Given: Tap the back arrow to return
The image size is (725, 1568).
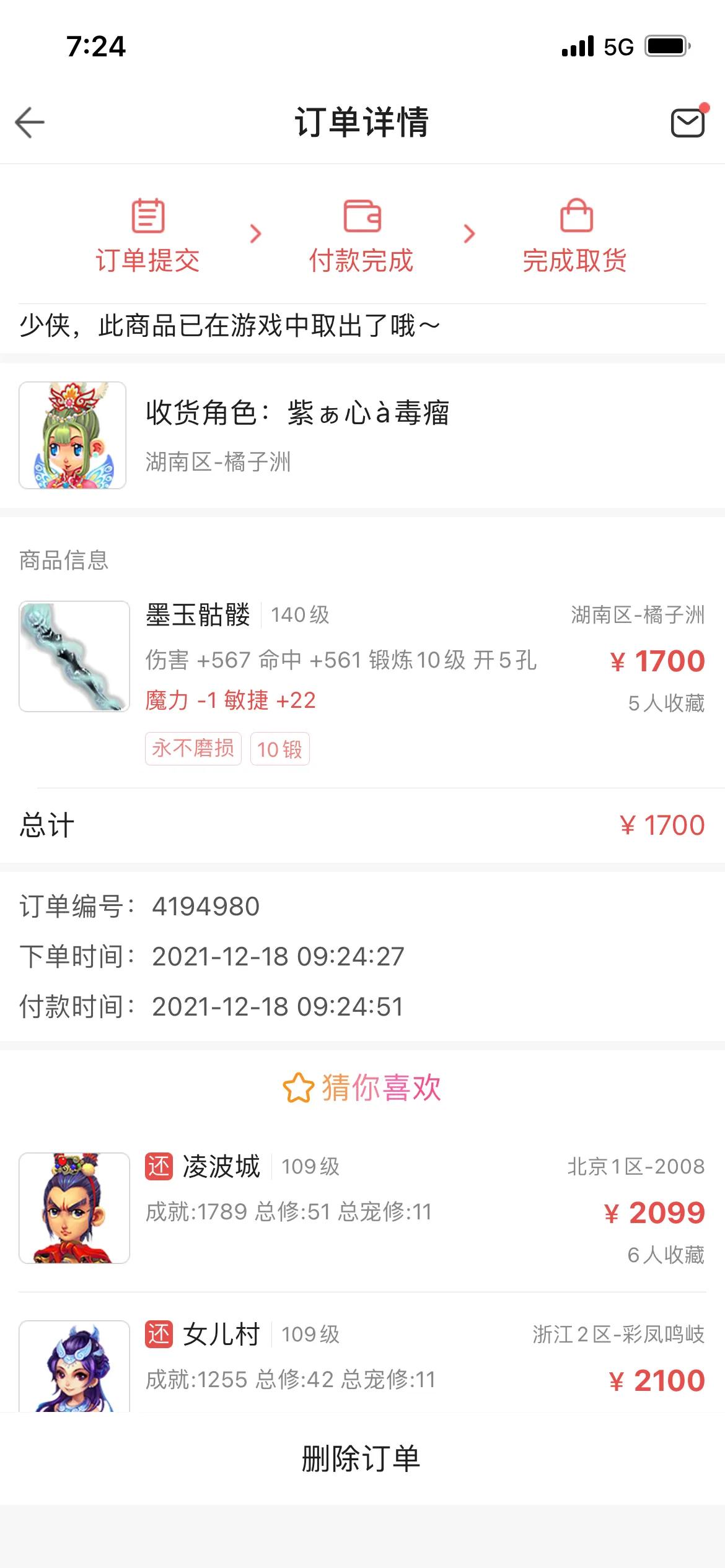Looking at the screenshot, I should [29, 121].
